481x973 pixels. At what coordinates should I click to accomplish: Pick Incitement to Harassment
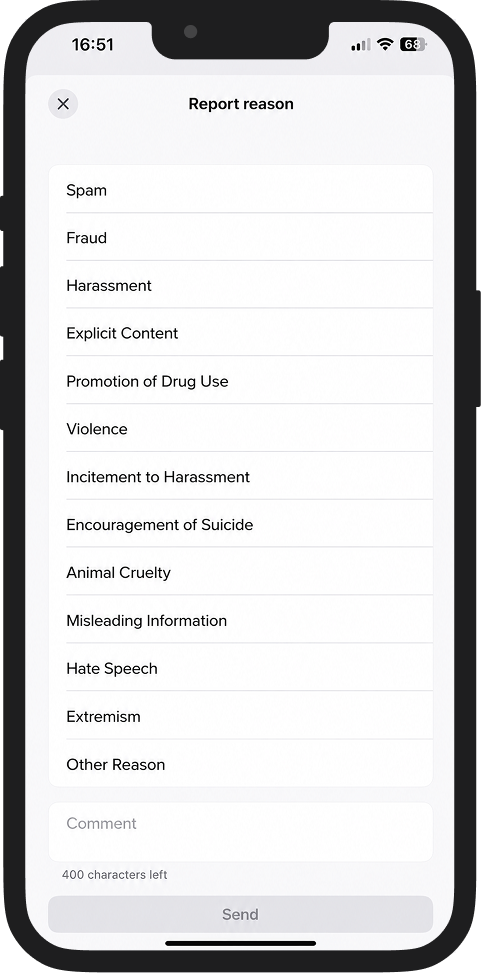[241, 476]
